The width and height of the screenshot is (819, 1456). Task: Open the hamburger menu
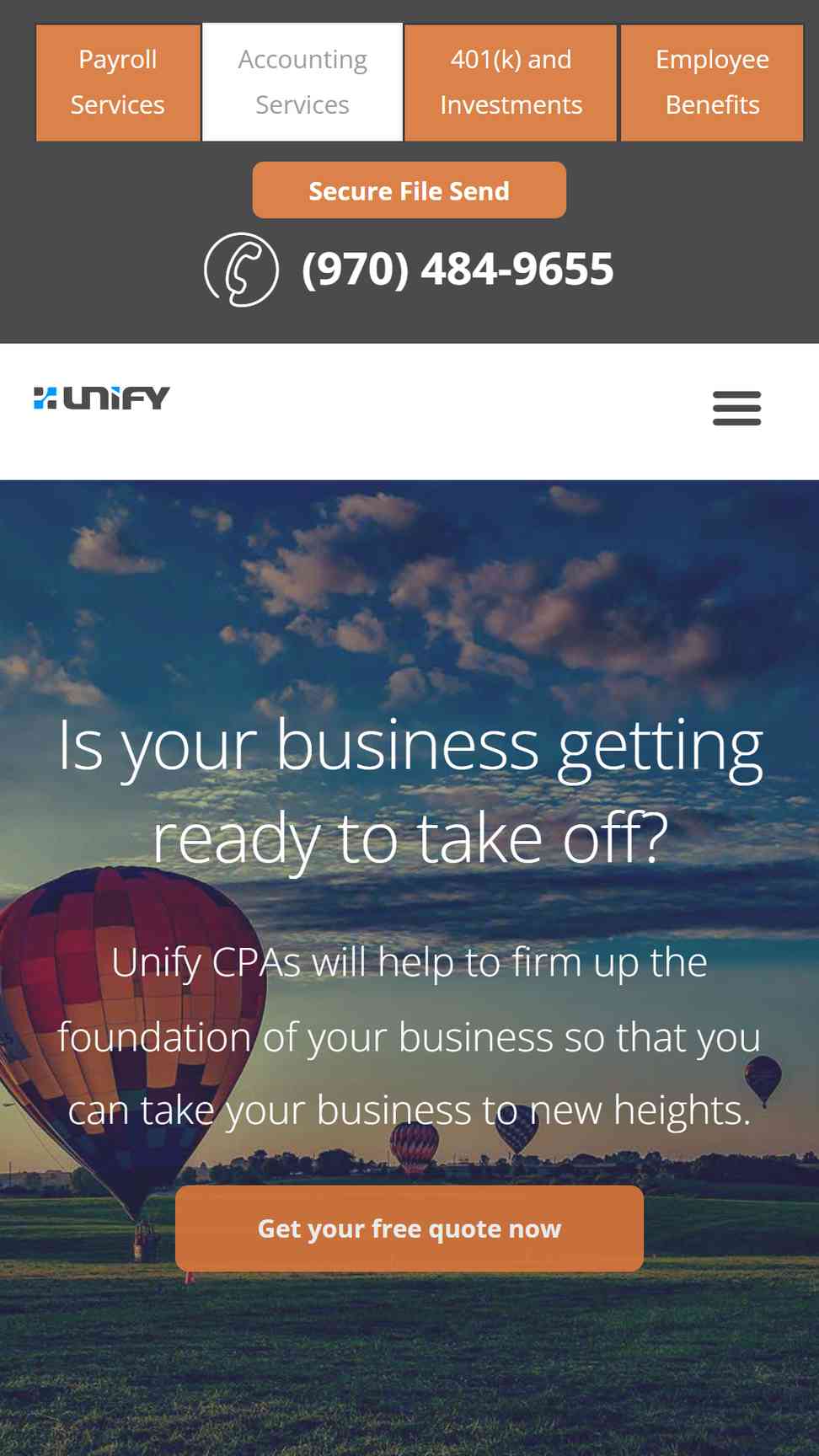point(736,409)
